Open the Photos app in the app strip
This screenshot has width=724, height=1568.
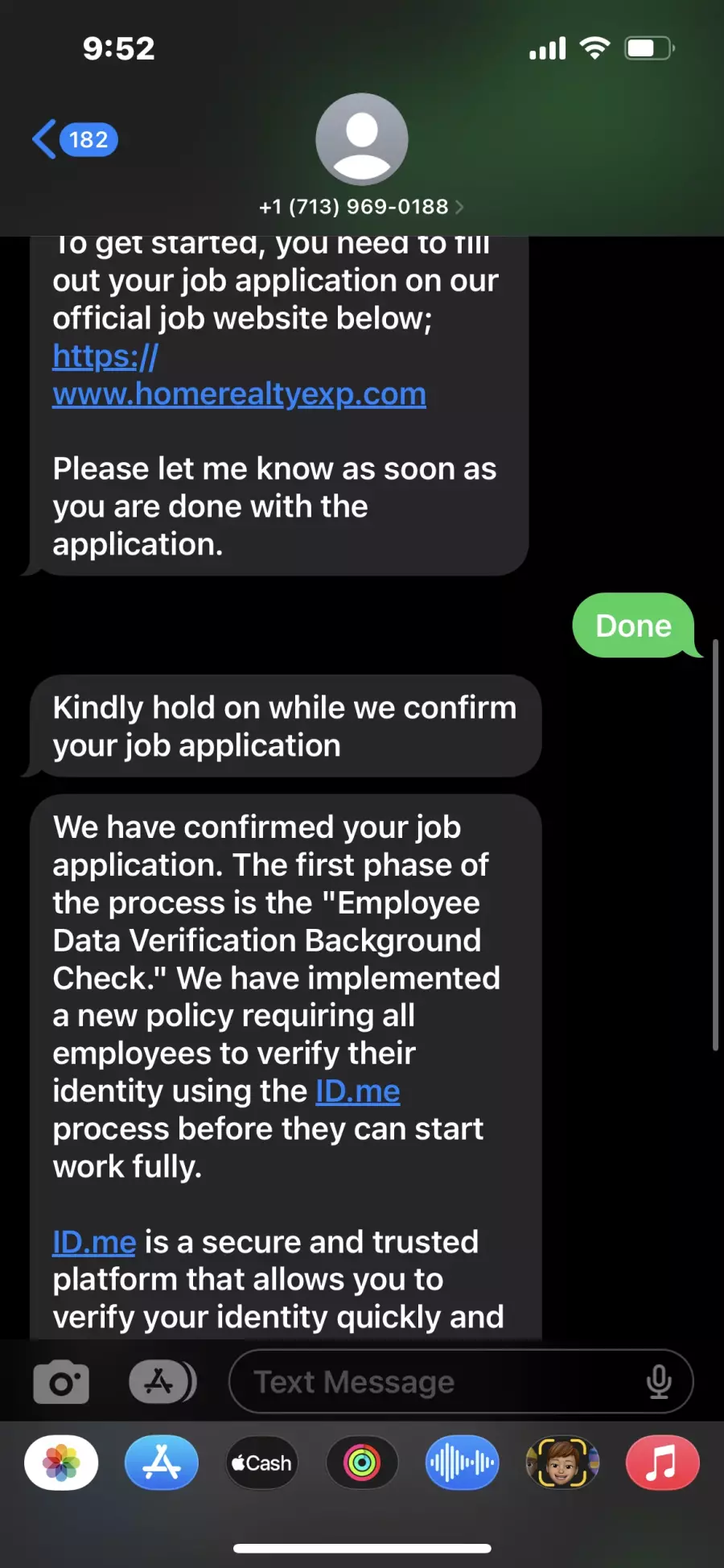(61, 1463)
